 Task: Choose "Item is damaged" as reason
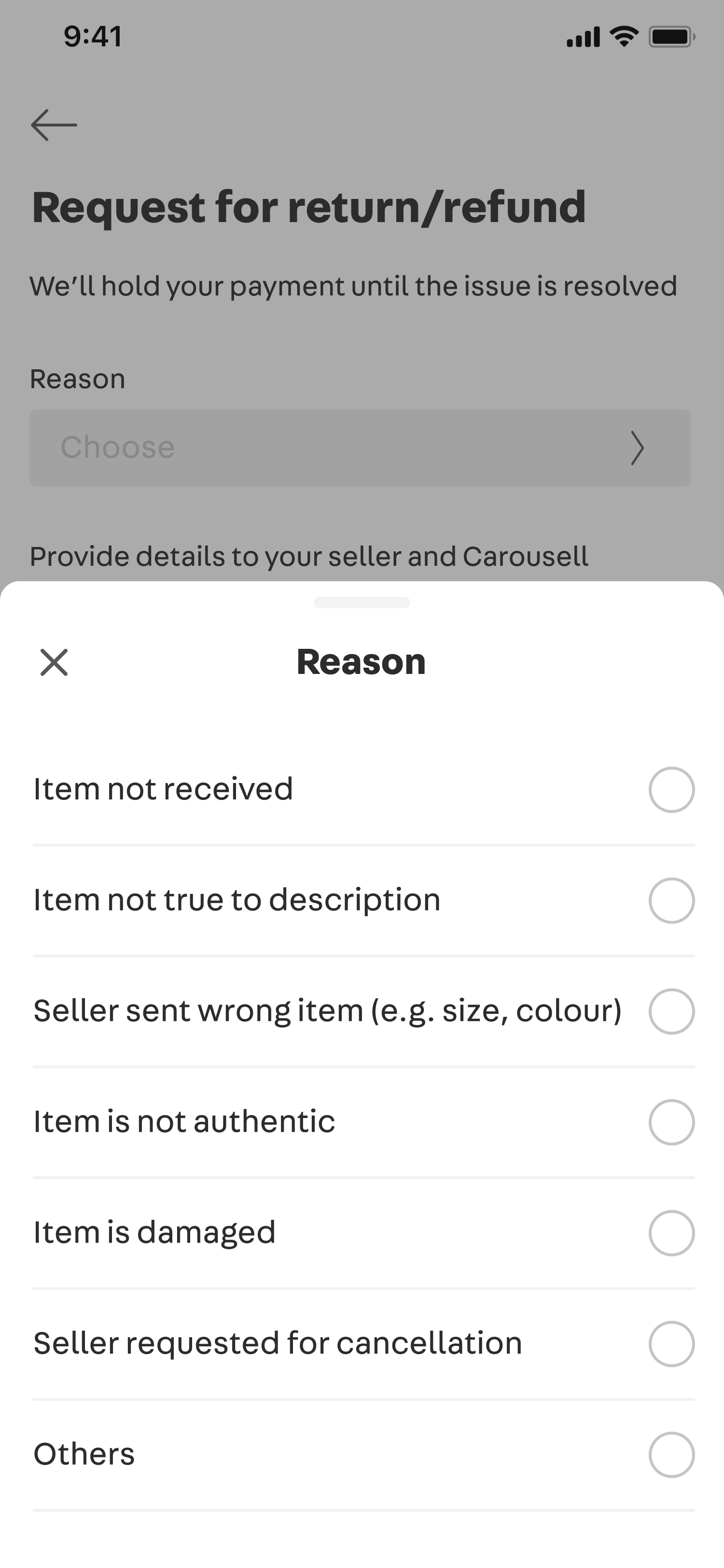363,1232
